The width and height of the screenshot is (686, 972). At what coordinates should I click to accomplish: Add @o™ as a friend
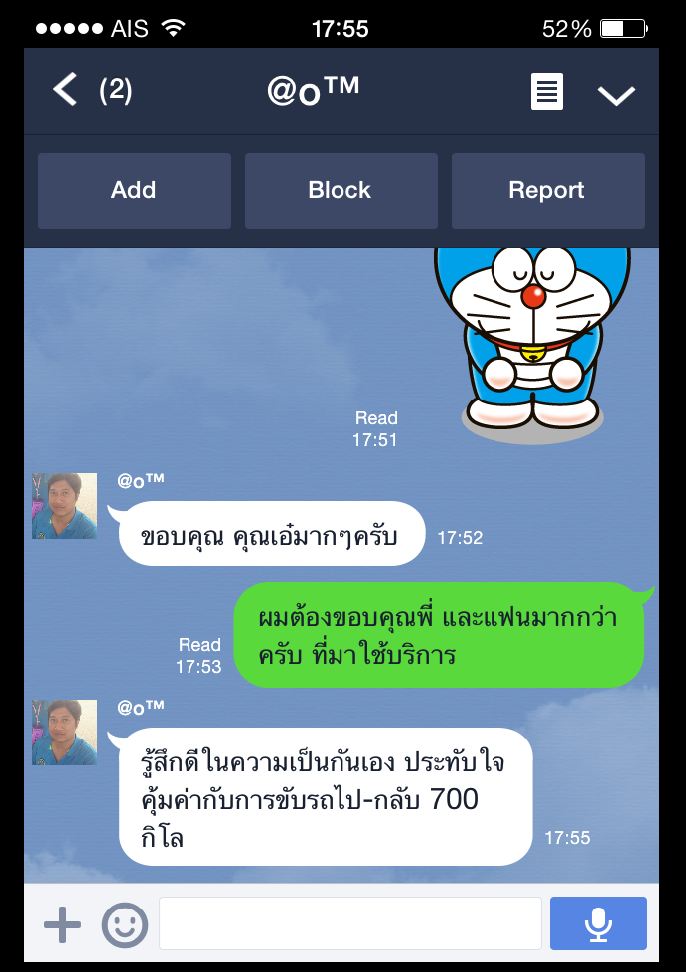(x=134, y=190)
